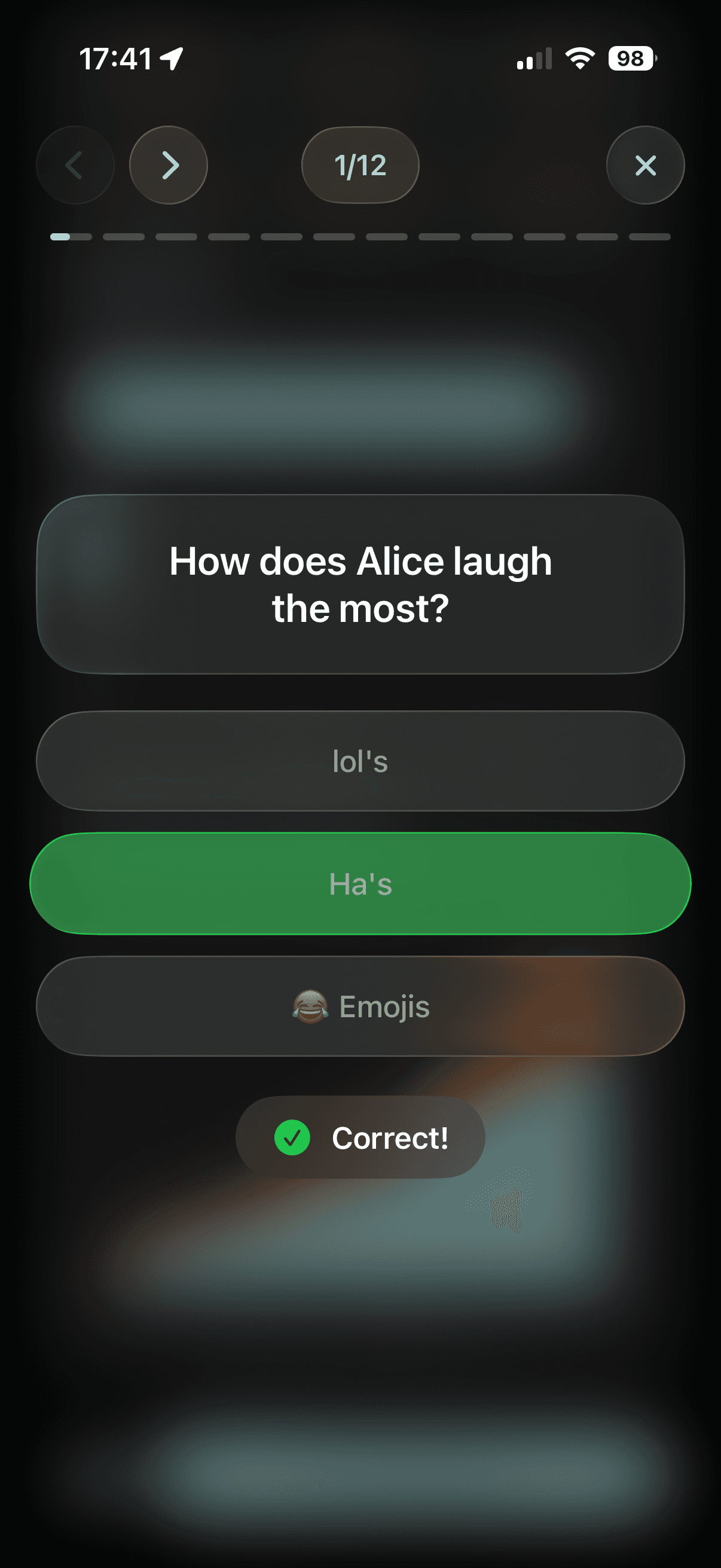Tap the battery indicator showing 98
The width and height of the screenshot is (721, 1568).
(x=630, y=57)
